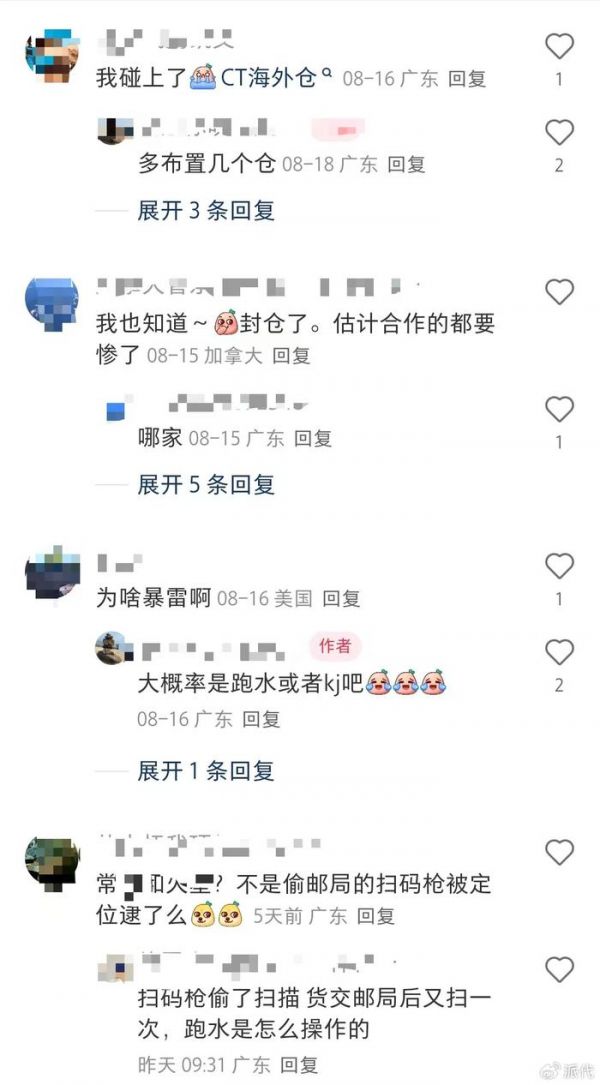The image size is (600, 1085).
Task: Like the comment '我也知道~封仓了'
Action: [x=559, y=292]
